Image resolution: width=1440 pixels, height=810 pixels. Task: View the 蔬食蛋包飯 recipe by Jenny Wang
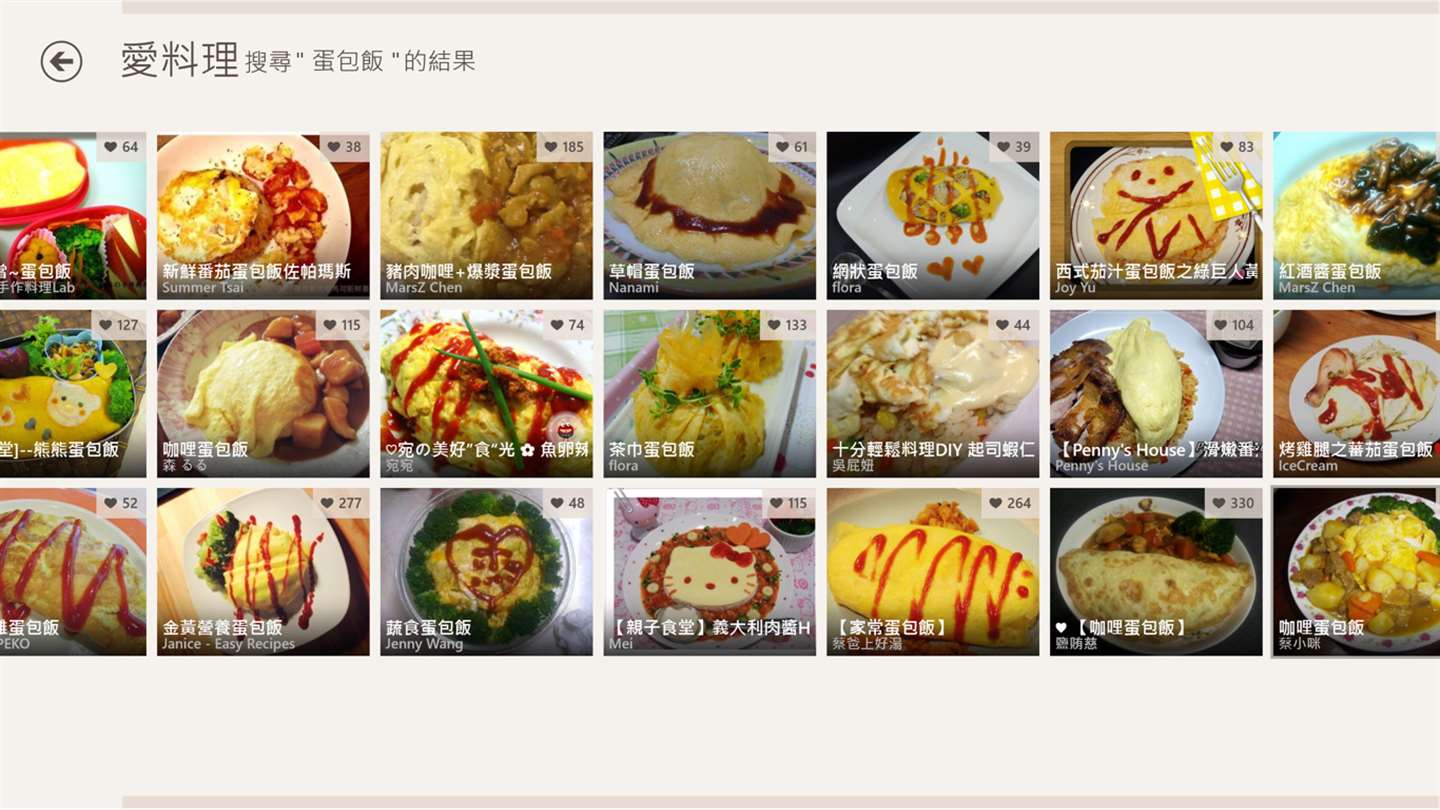pyautogui.click(x=486, y=571)
